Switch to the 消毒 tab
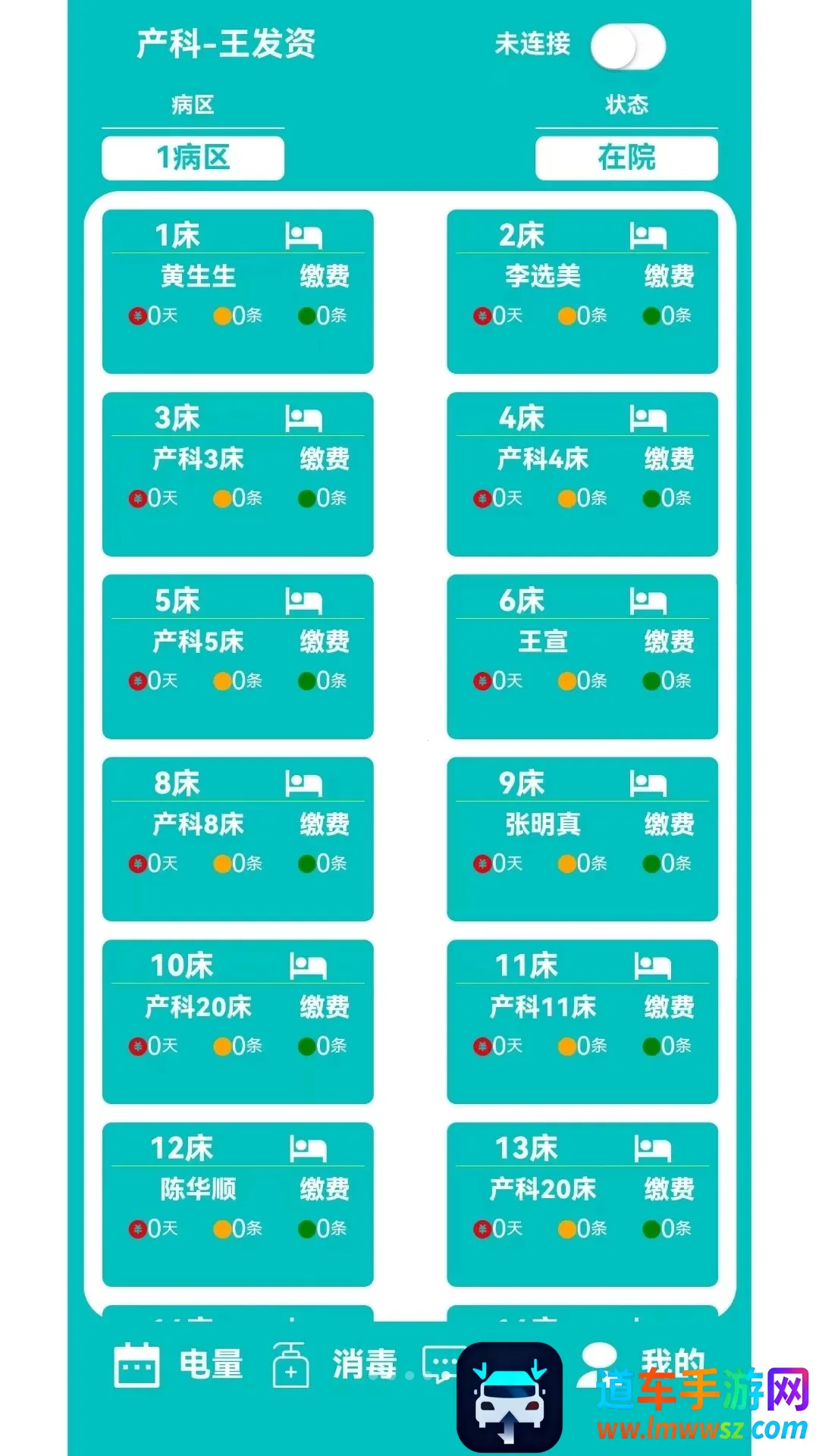This screenshot has height=1456, width=819. (x=335, y=1365)
